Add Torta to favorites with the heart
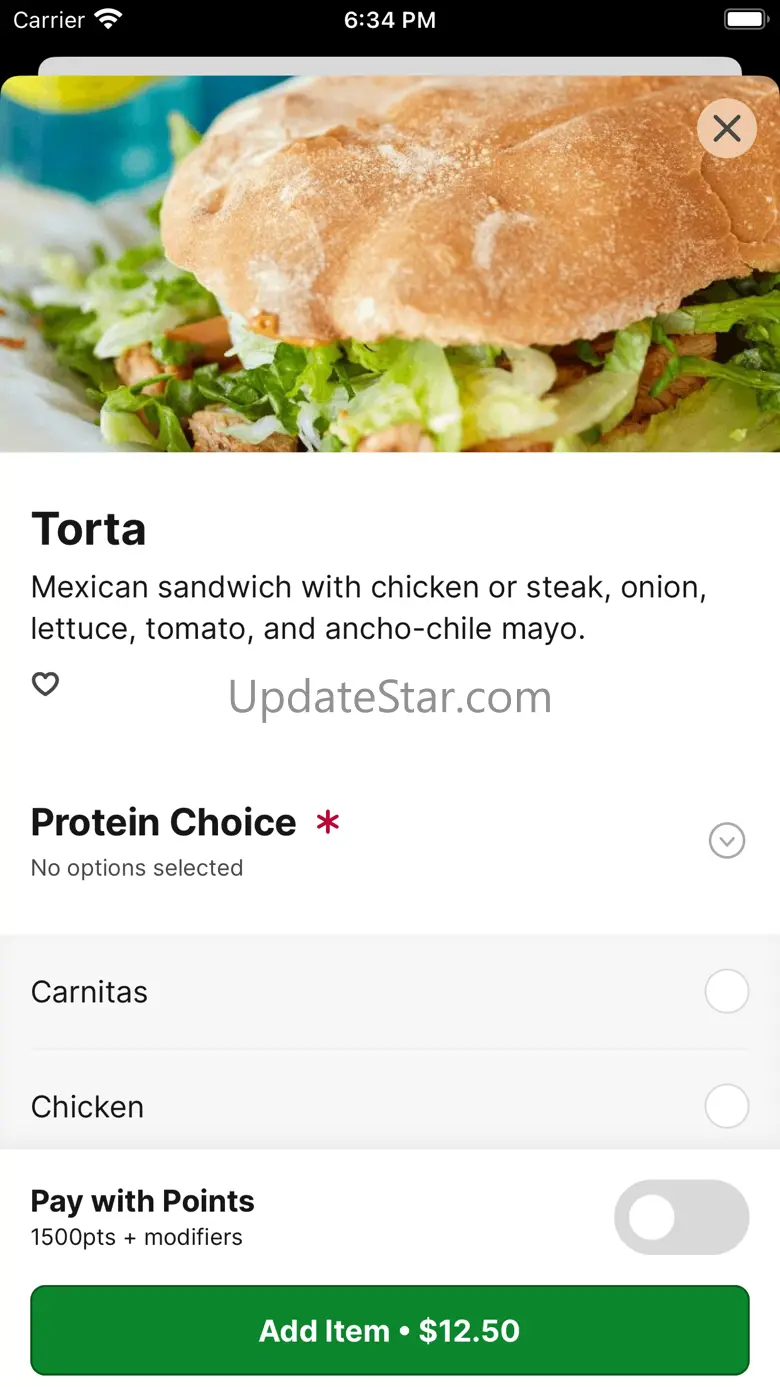Screen dimensions: 780x1387 (46, 684)
